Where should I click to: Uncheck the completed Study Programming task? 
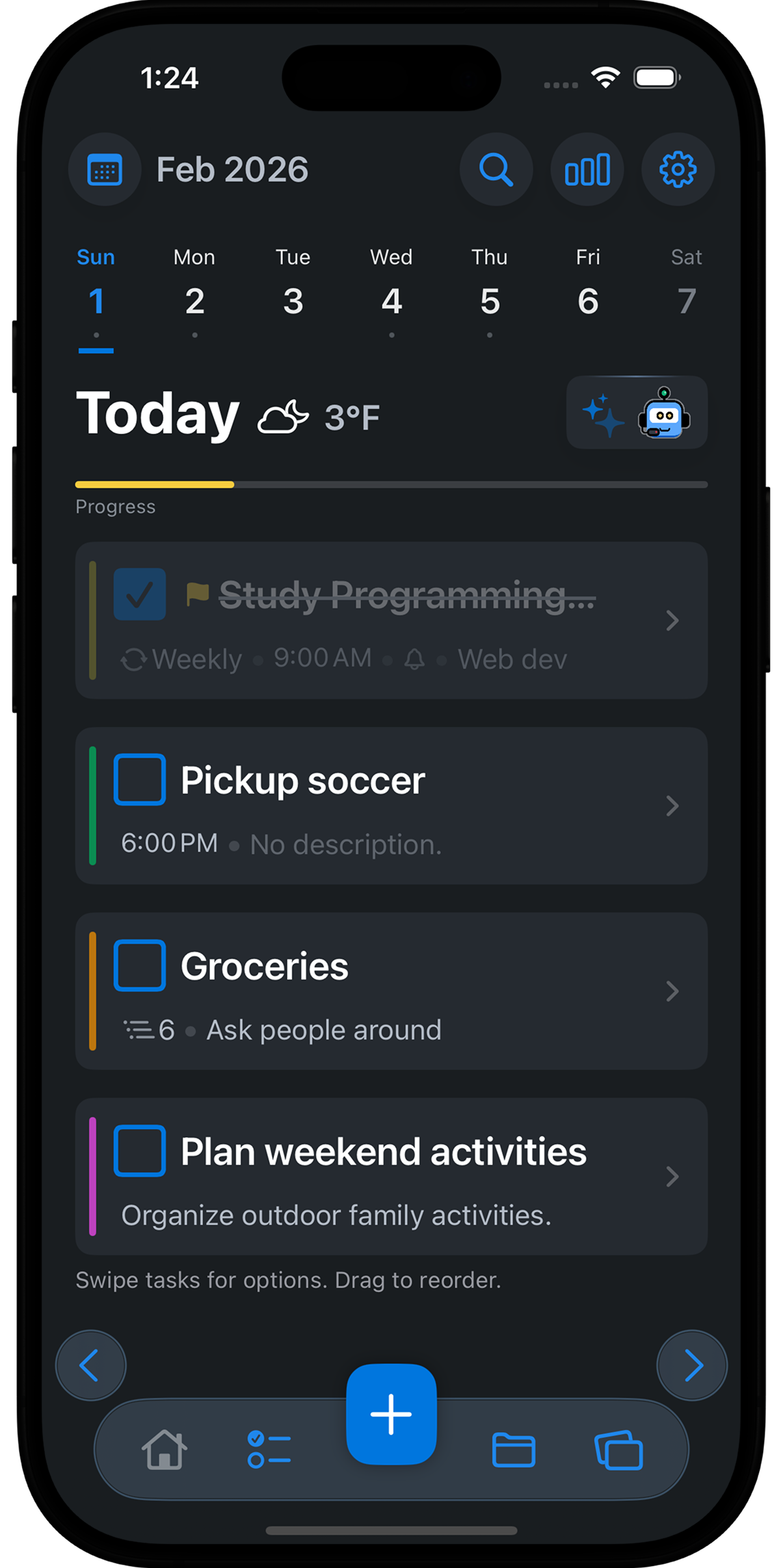click(140, 594)
